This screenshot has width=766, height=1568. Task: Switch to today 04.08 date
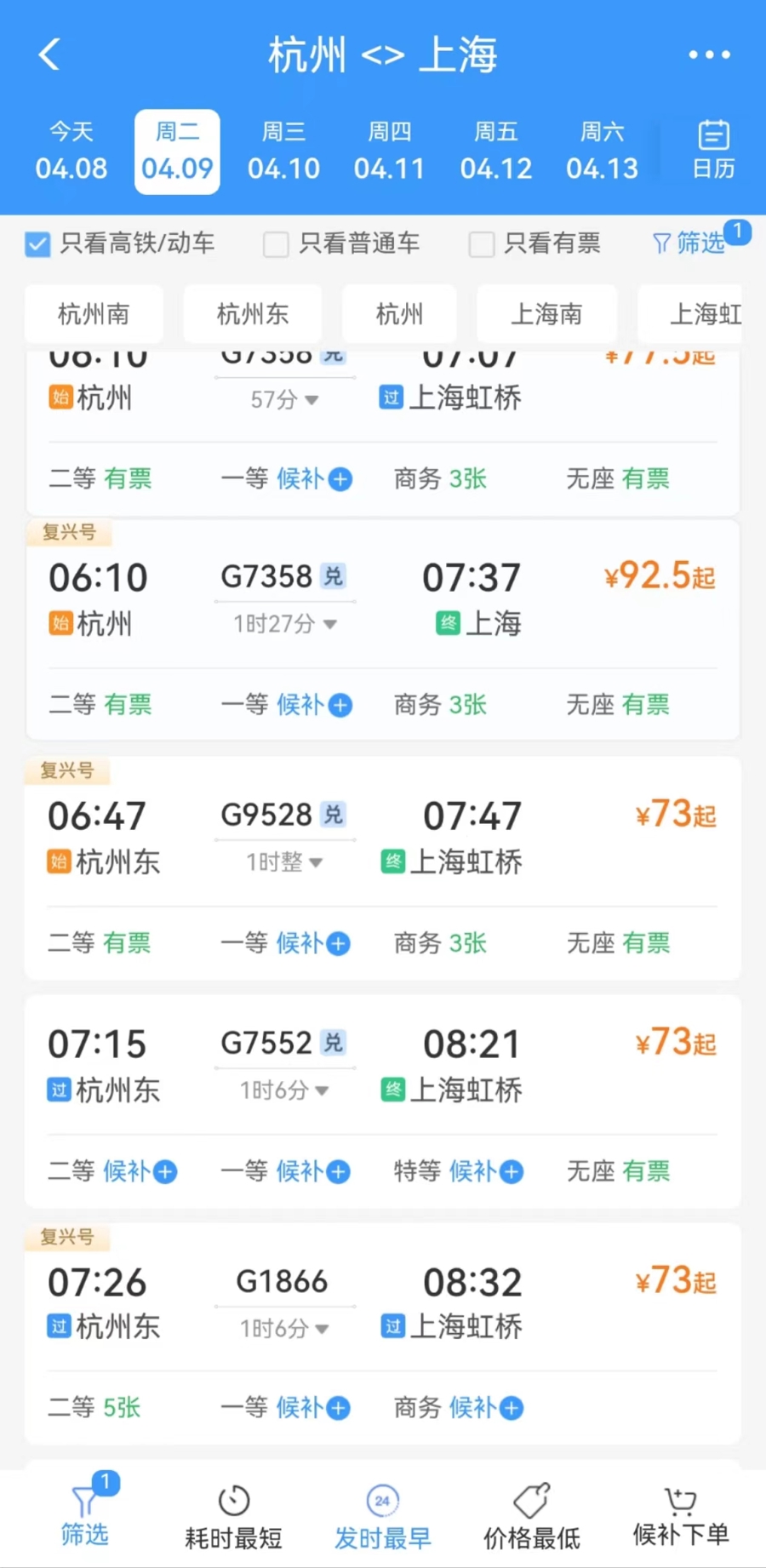point(71,152)
